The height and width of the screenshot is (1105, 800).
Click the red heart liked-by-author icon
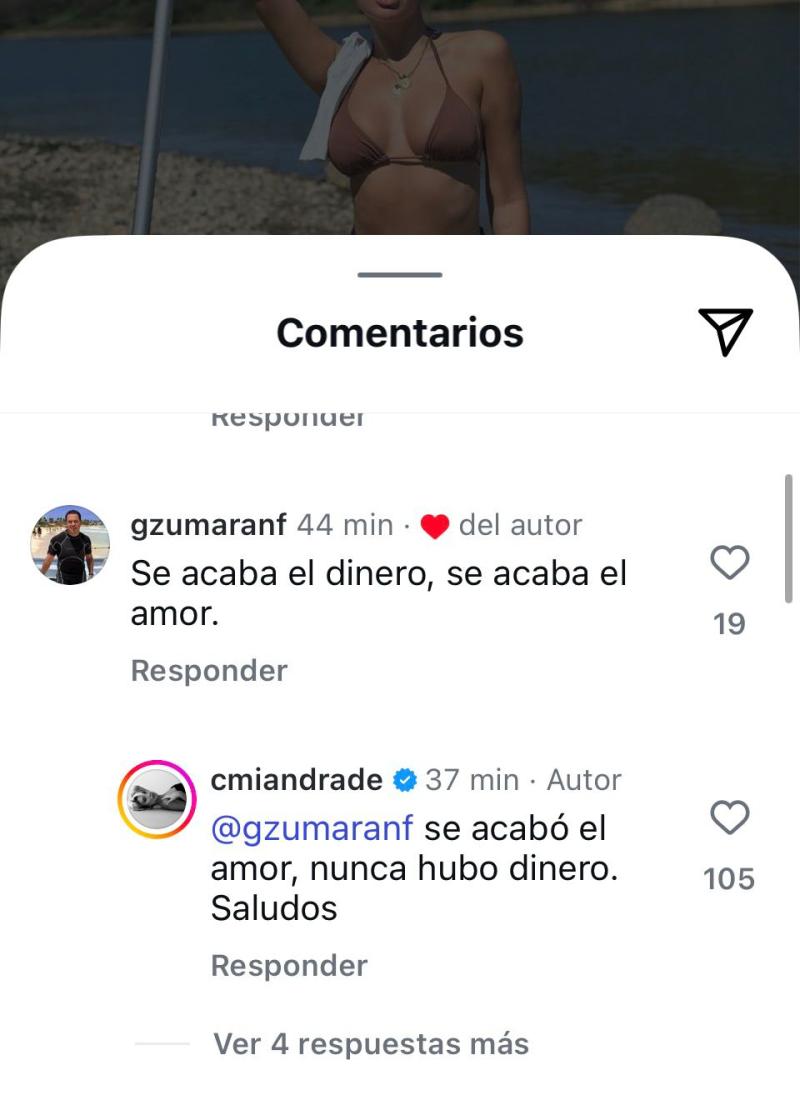click(436, 524)
